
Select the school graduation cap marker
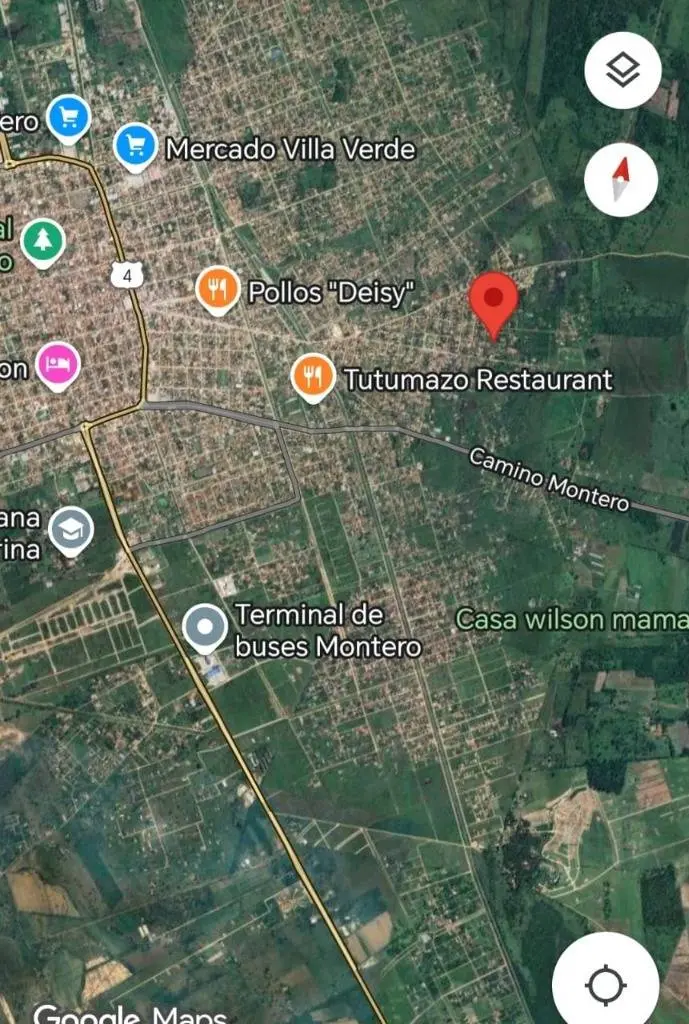pyautogui.click(x=71, y=530)
